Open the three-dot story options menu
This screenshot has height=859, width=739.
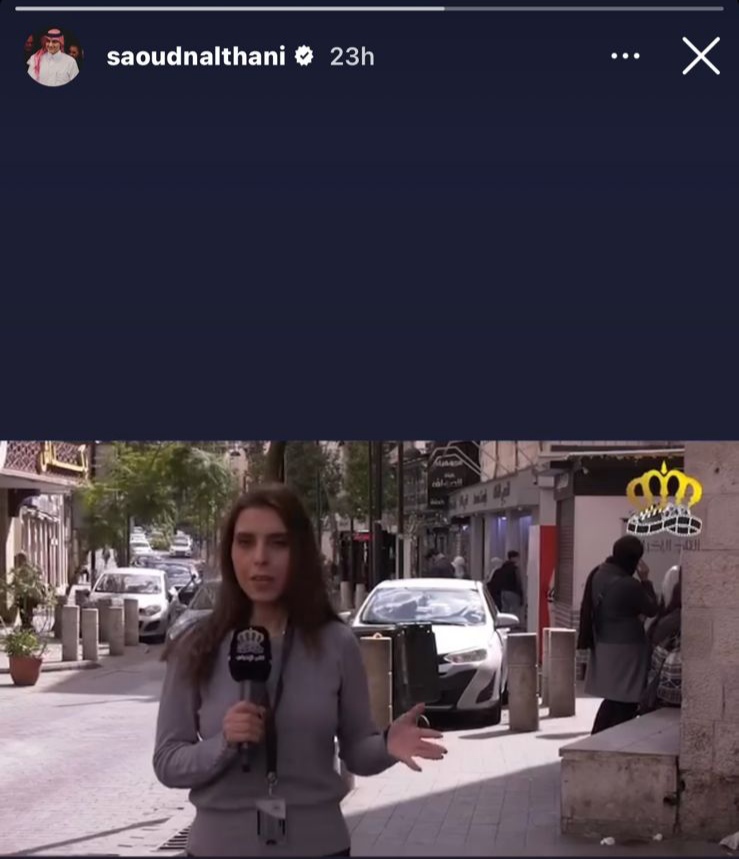[x=625, y=56]
